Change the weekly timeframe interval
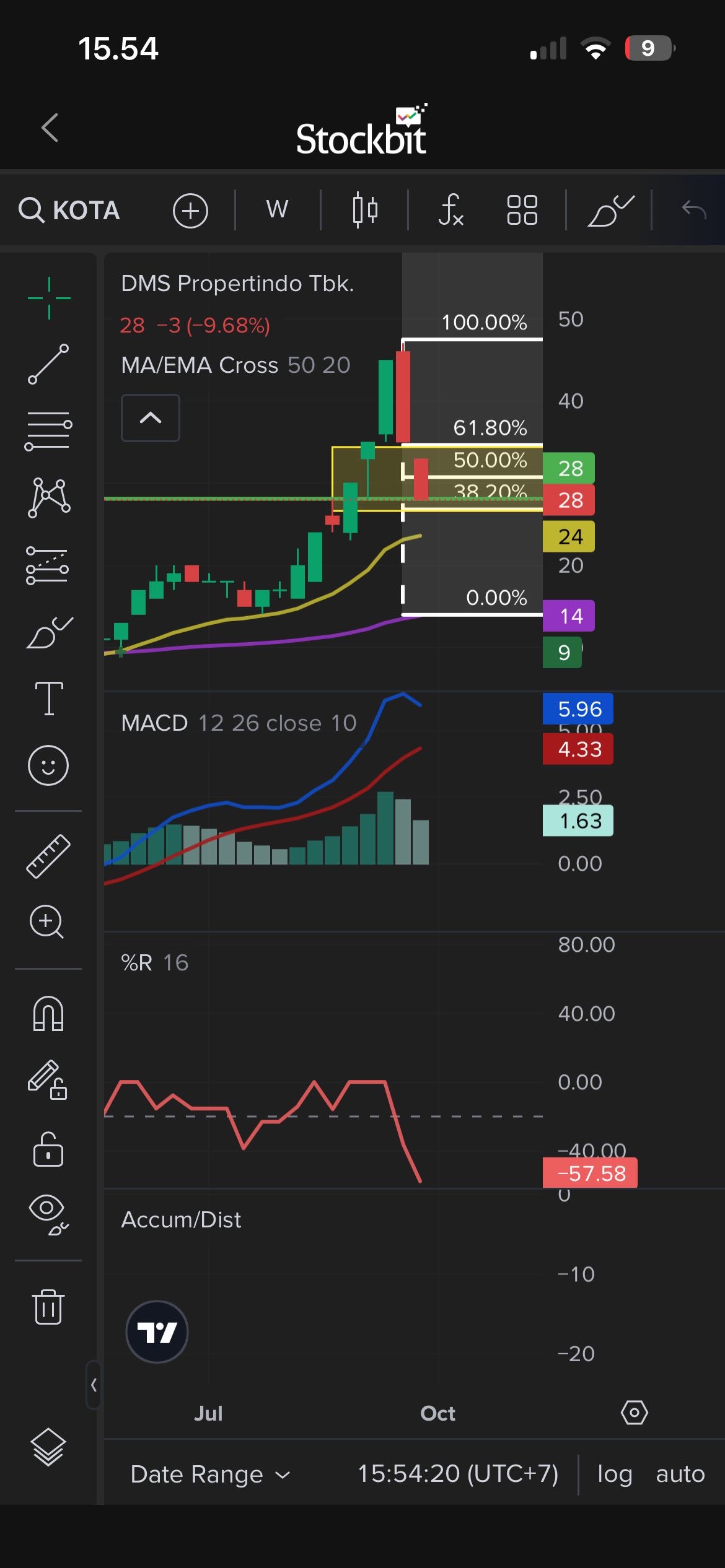Viewport: 725px width, 1568px height. click(x=277, y=210)
